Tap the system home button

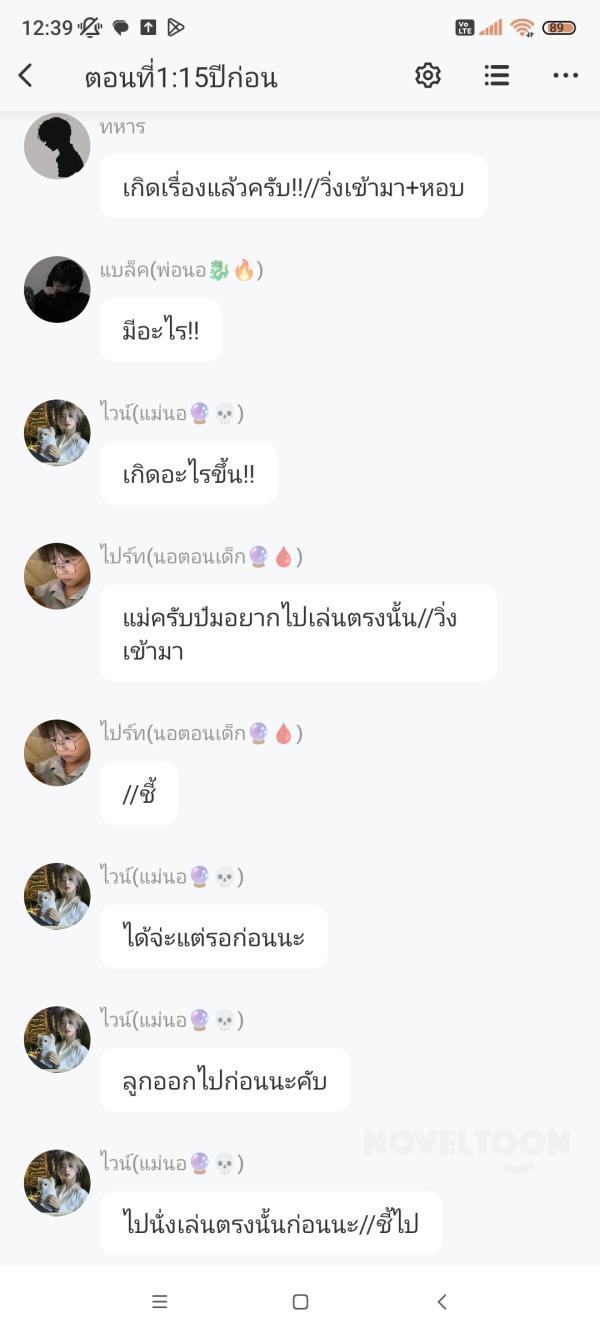pyautogui.click(x=300, y=1301)
